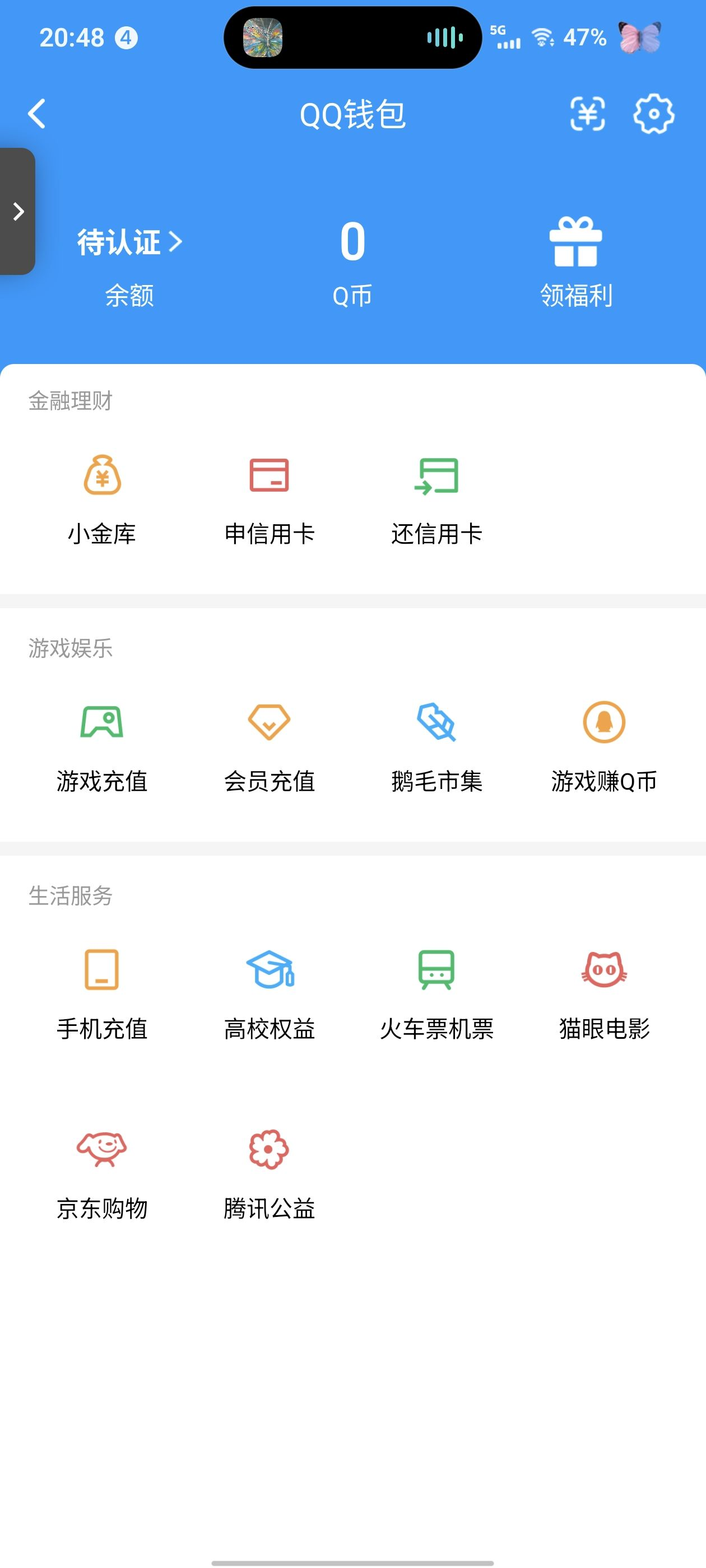Open 游戏充值 game recharge icon
Screen dimensions: 706x1568
pyautogui.click(x=104, y=727)
